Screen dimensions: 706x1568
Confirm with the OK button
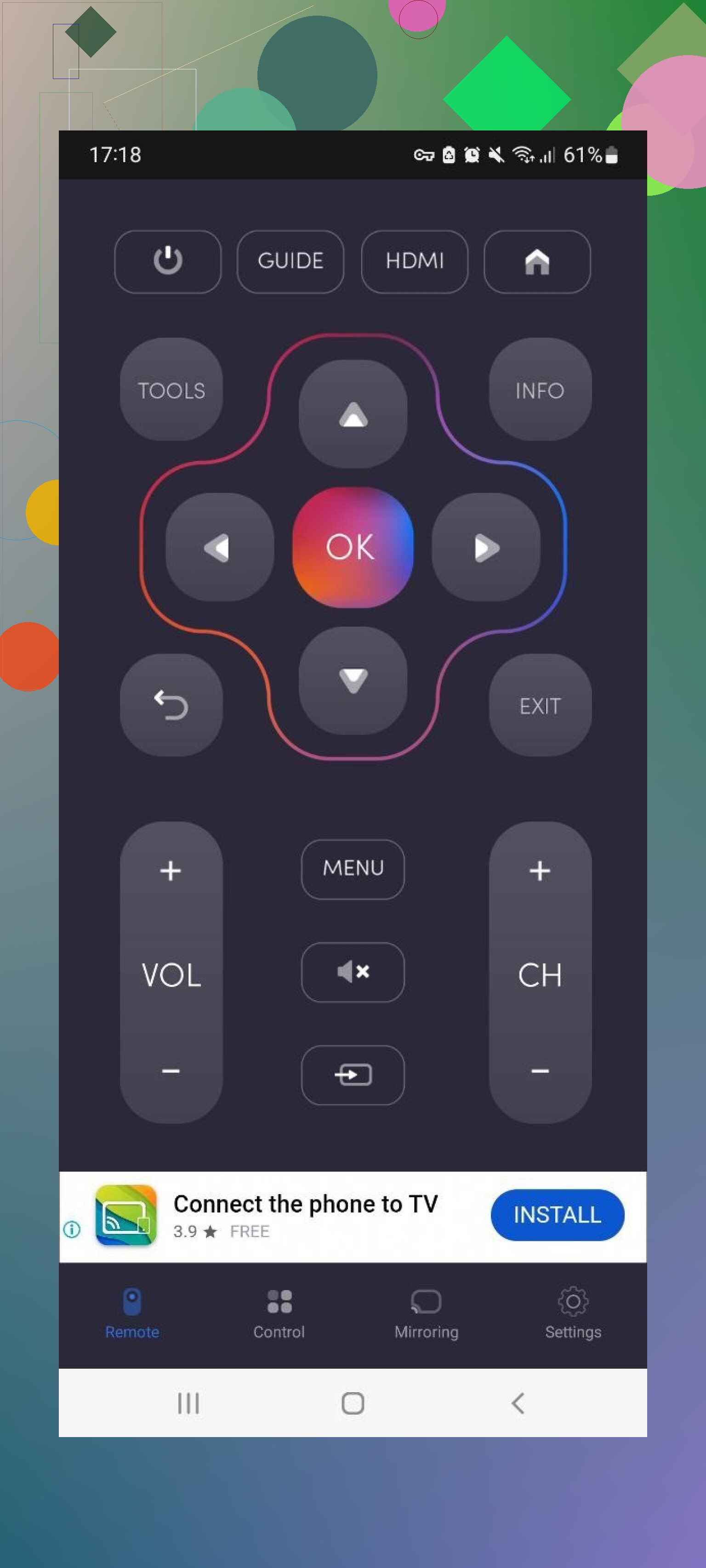click(352, 547)
